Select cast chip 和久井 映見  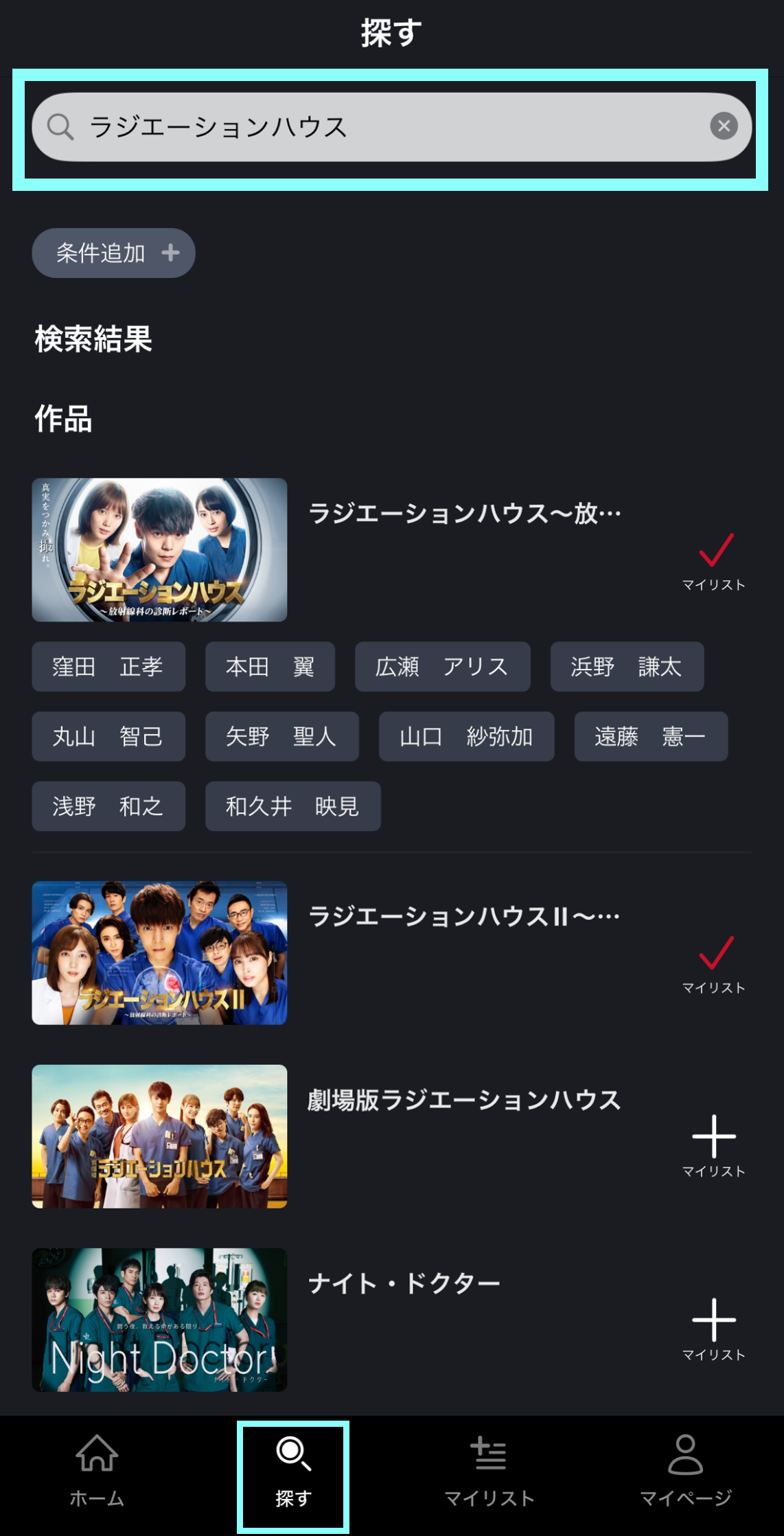292,807
